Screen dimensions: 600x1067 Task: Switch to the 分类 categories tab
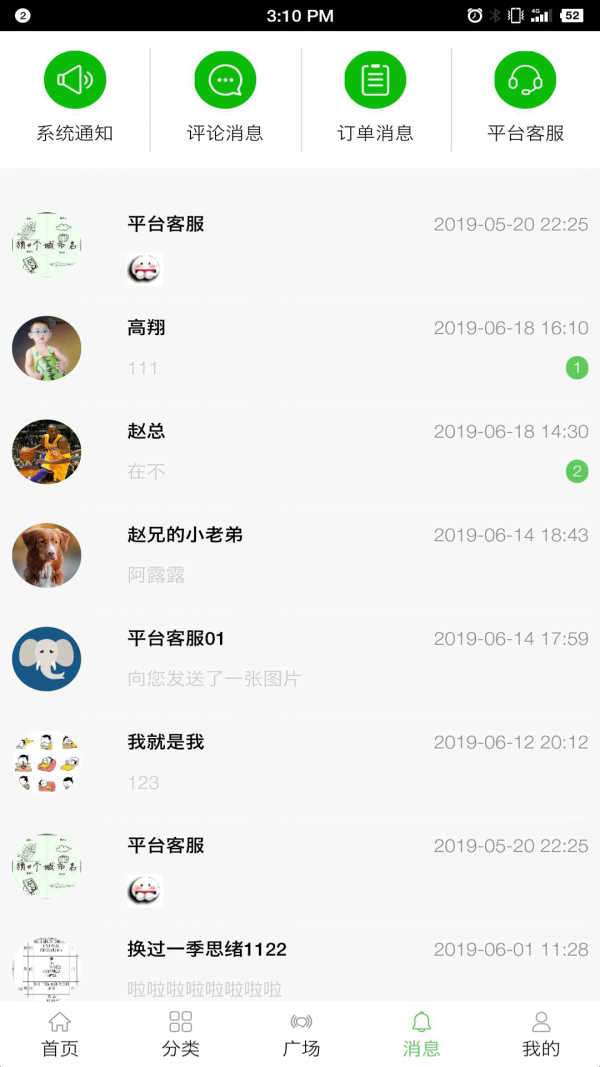180,1034
